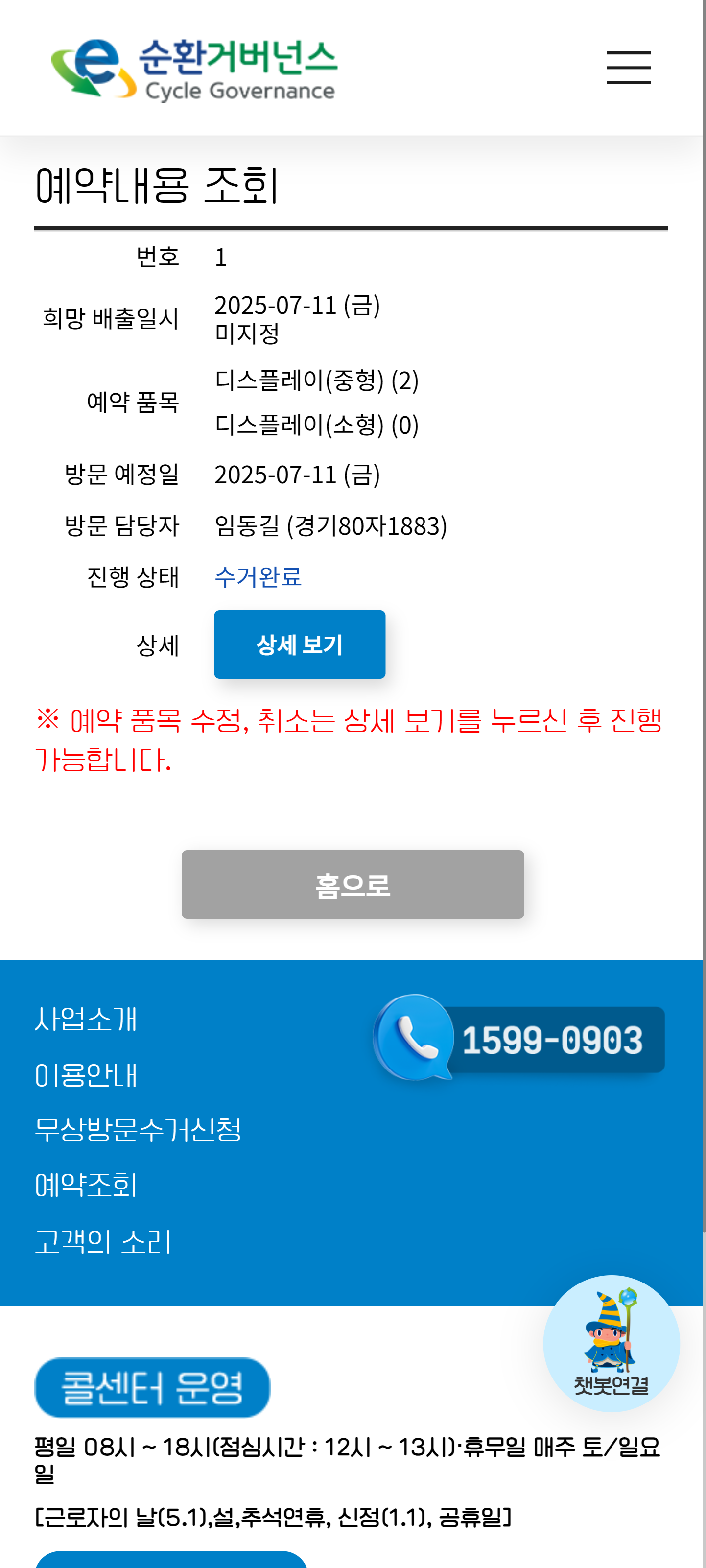The width and height of the screenshot is (706, 1568).
Task: Open the 사업소개 footer link
Action: (86, 1019)
